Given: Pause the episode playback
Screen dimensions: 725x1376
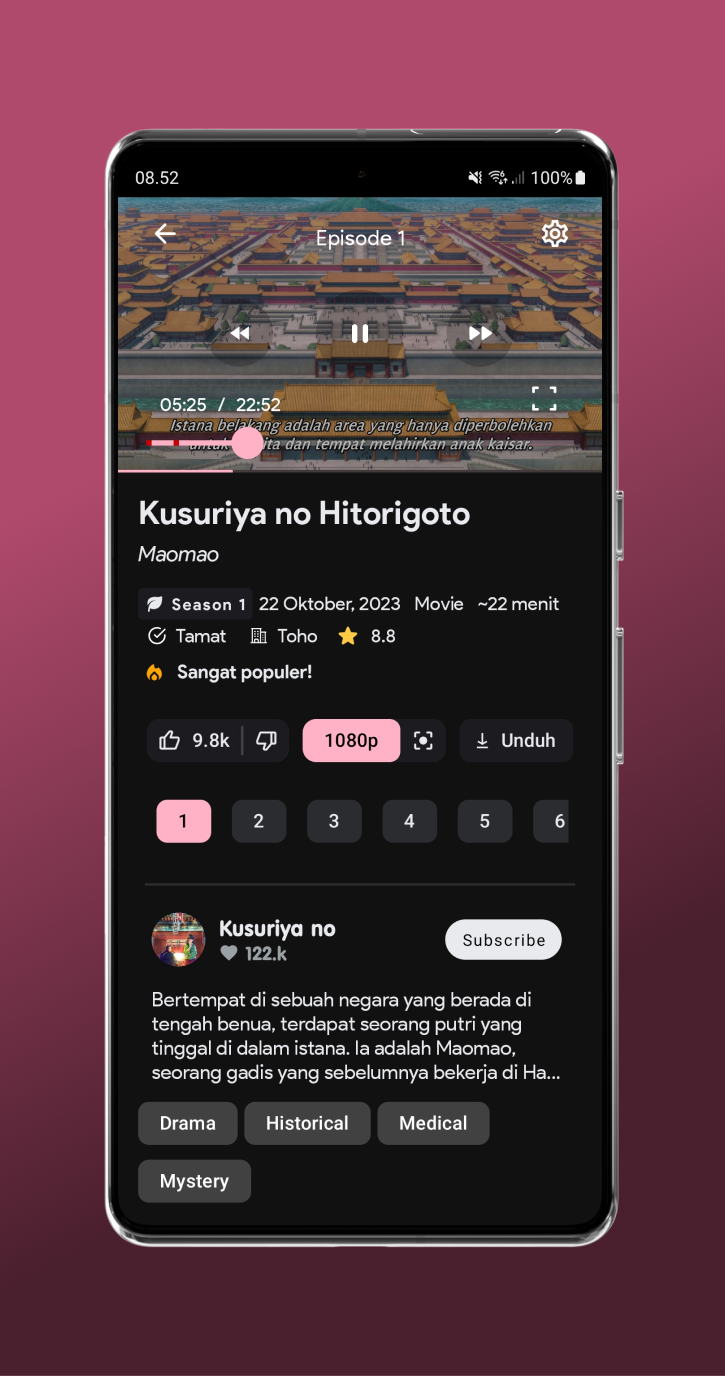Looking at the screenshot, I should click(x=360, y=333).
